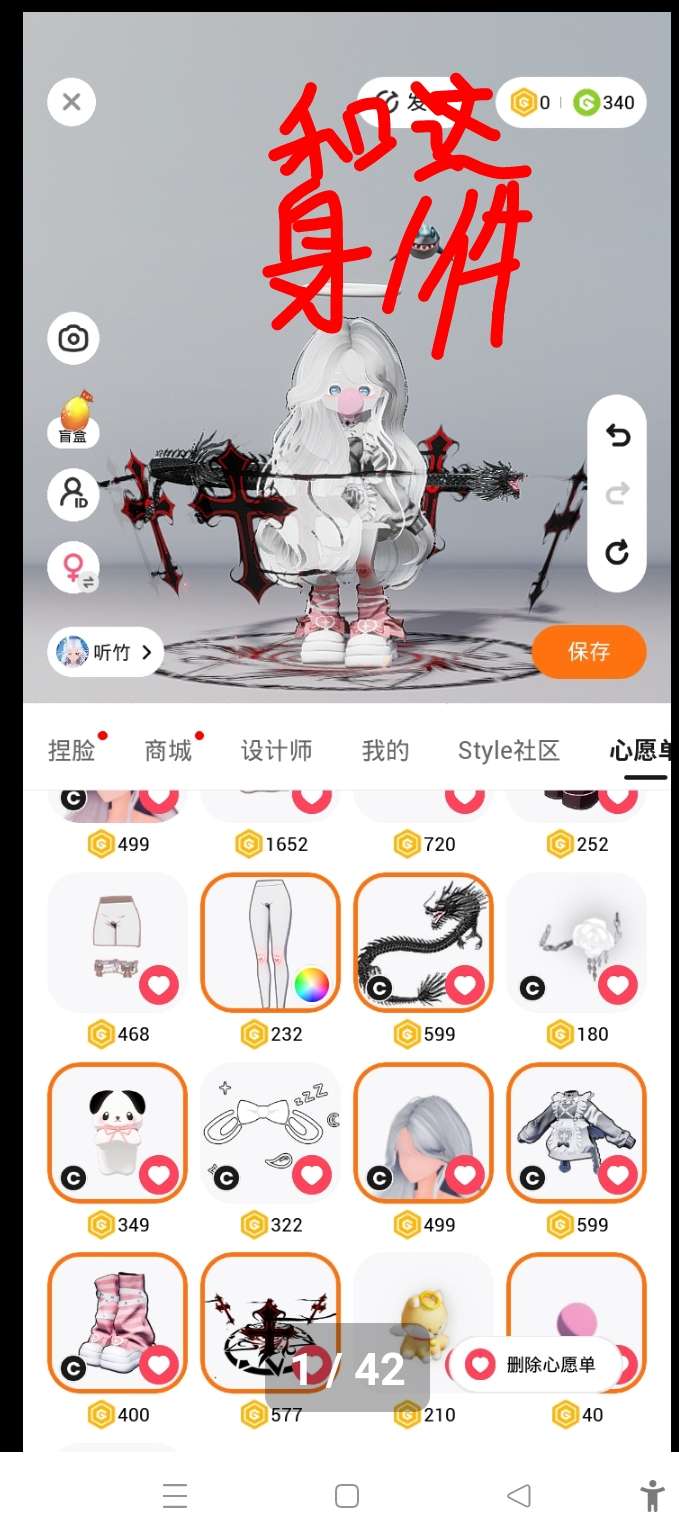Choose the white leggings priced 232

pos(270,942)
